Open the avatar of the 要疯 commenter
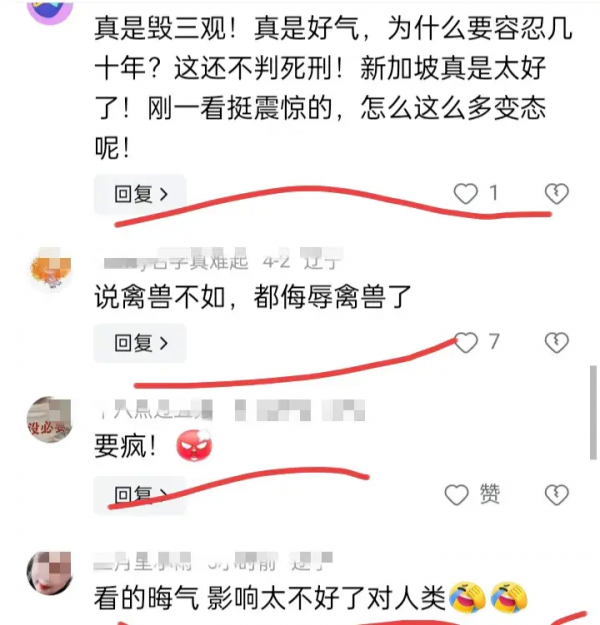The image size is (600, 625). (49, 420)
